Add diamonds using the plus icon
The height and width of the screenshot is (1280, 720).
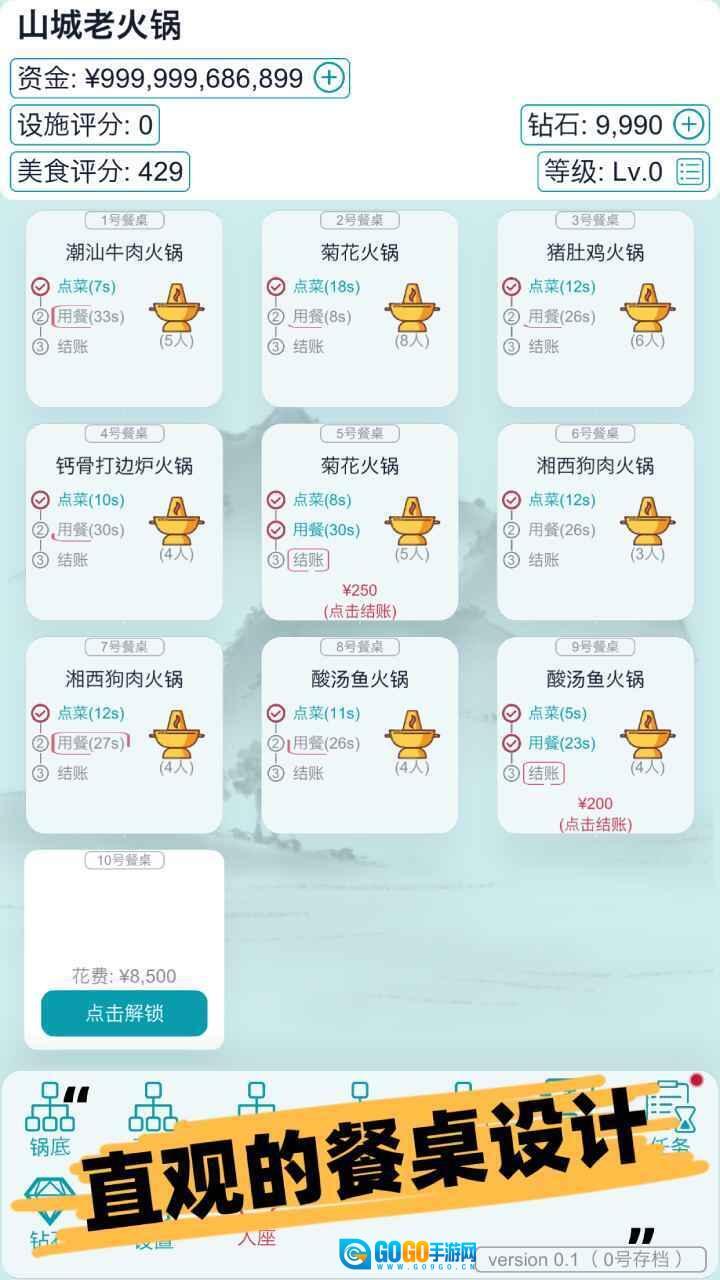[x=688, y=125]
